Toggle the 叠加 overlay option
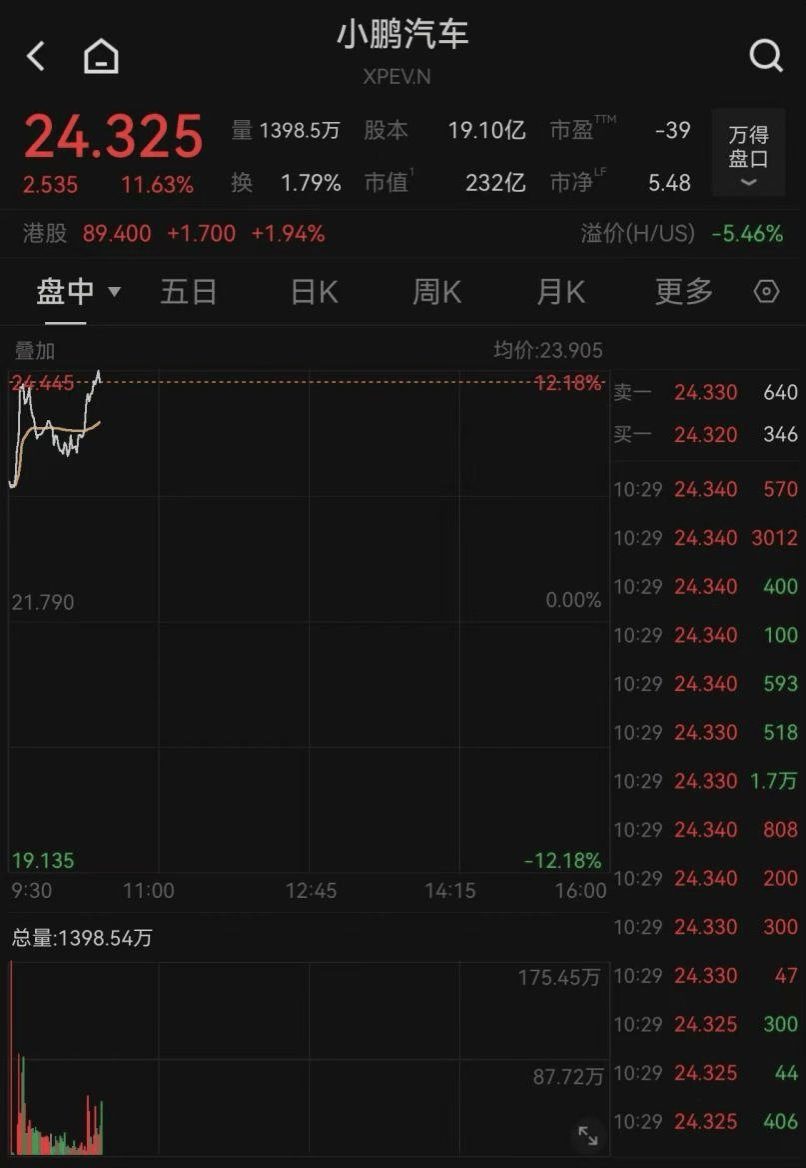806x1168 pixels. coord(33,351)
